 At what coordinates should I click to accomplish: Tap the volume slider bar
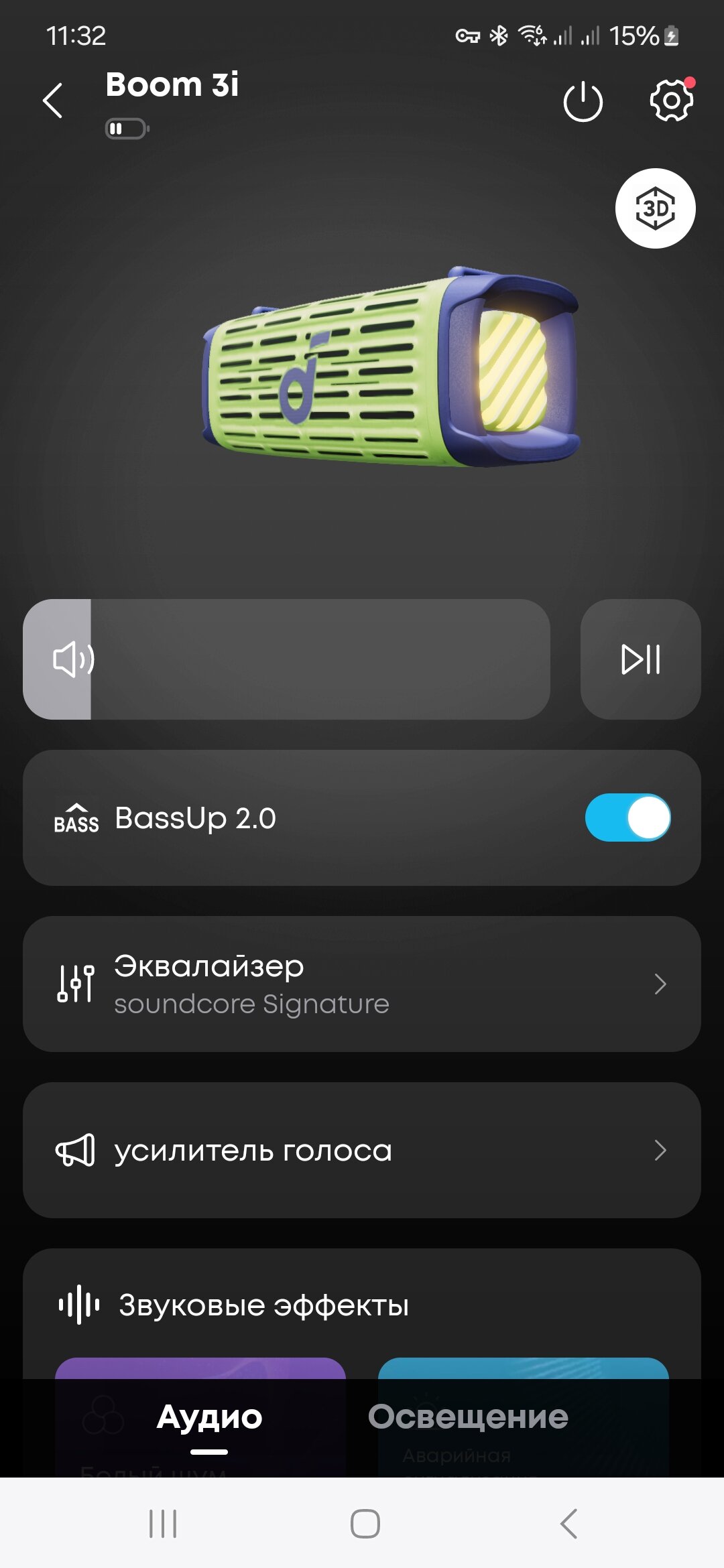click(x=287, y=659)
